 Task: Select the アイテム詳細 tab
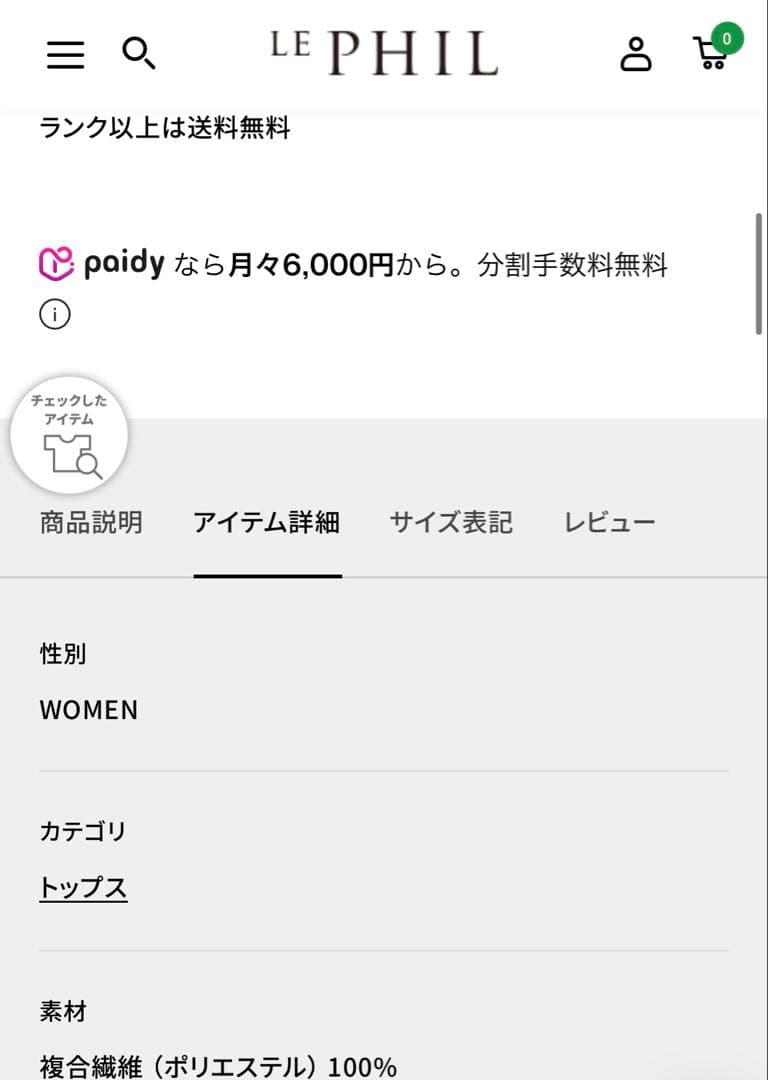coord(267,522)
